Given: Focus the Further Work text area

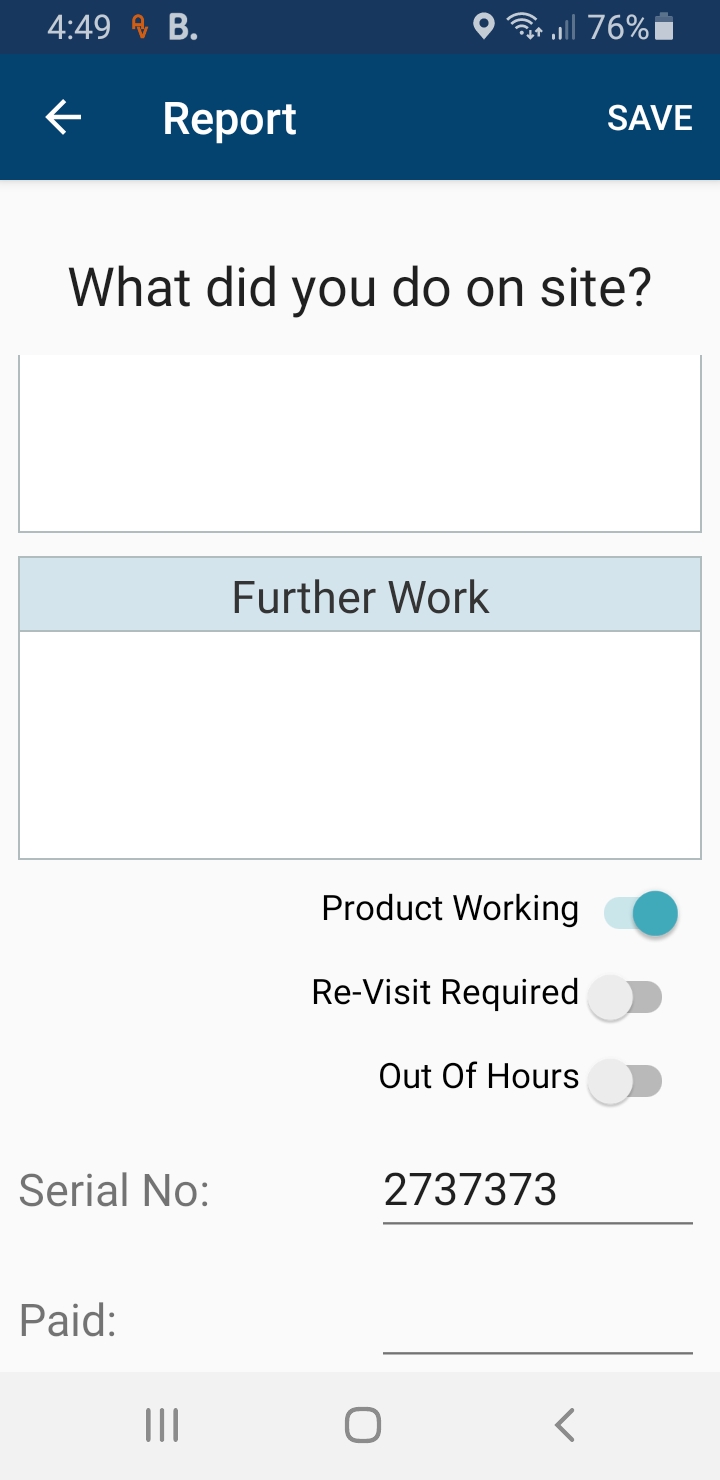Looking at the screenshot, I should pyautogui.click(x=360, y=744).
